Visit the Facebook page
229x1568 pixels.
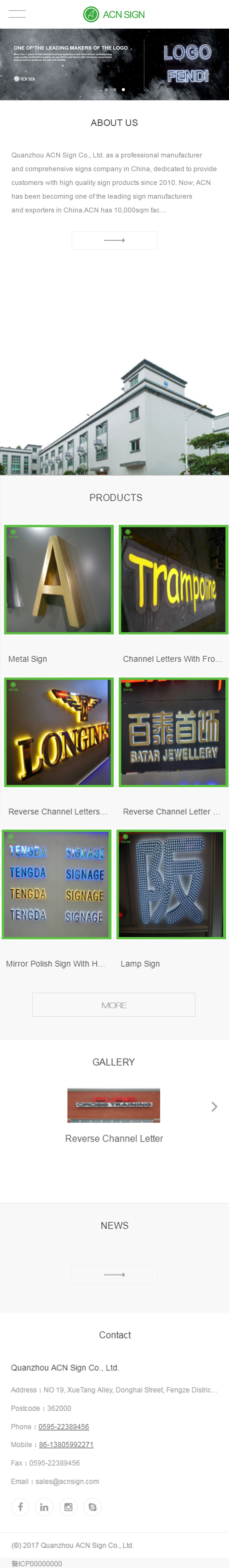tap(20, 1506)
